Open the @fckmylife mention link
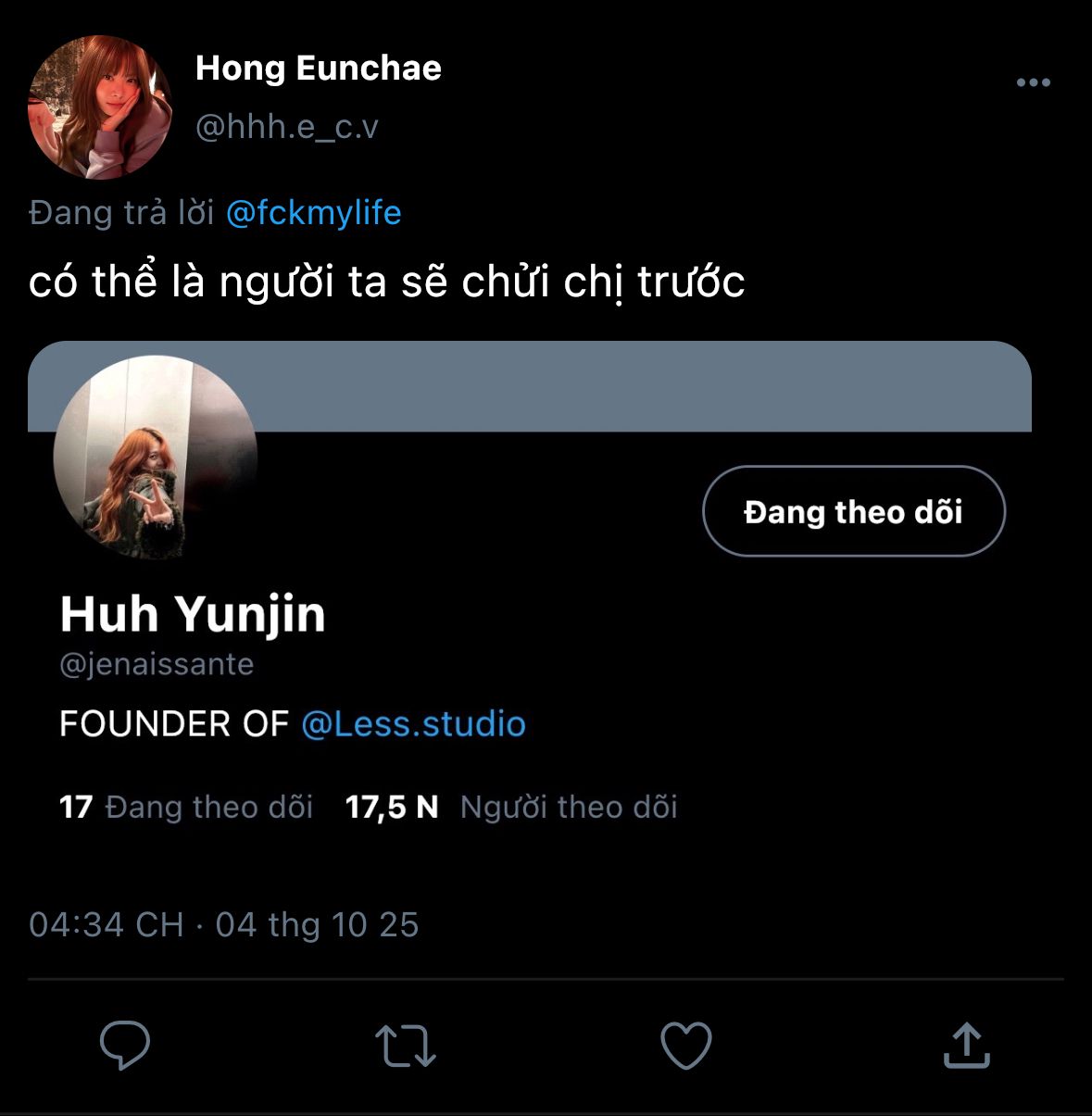Screen dimensions: 1092x1116 coord(314,213)
